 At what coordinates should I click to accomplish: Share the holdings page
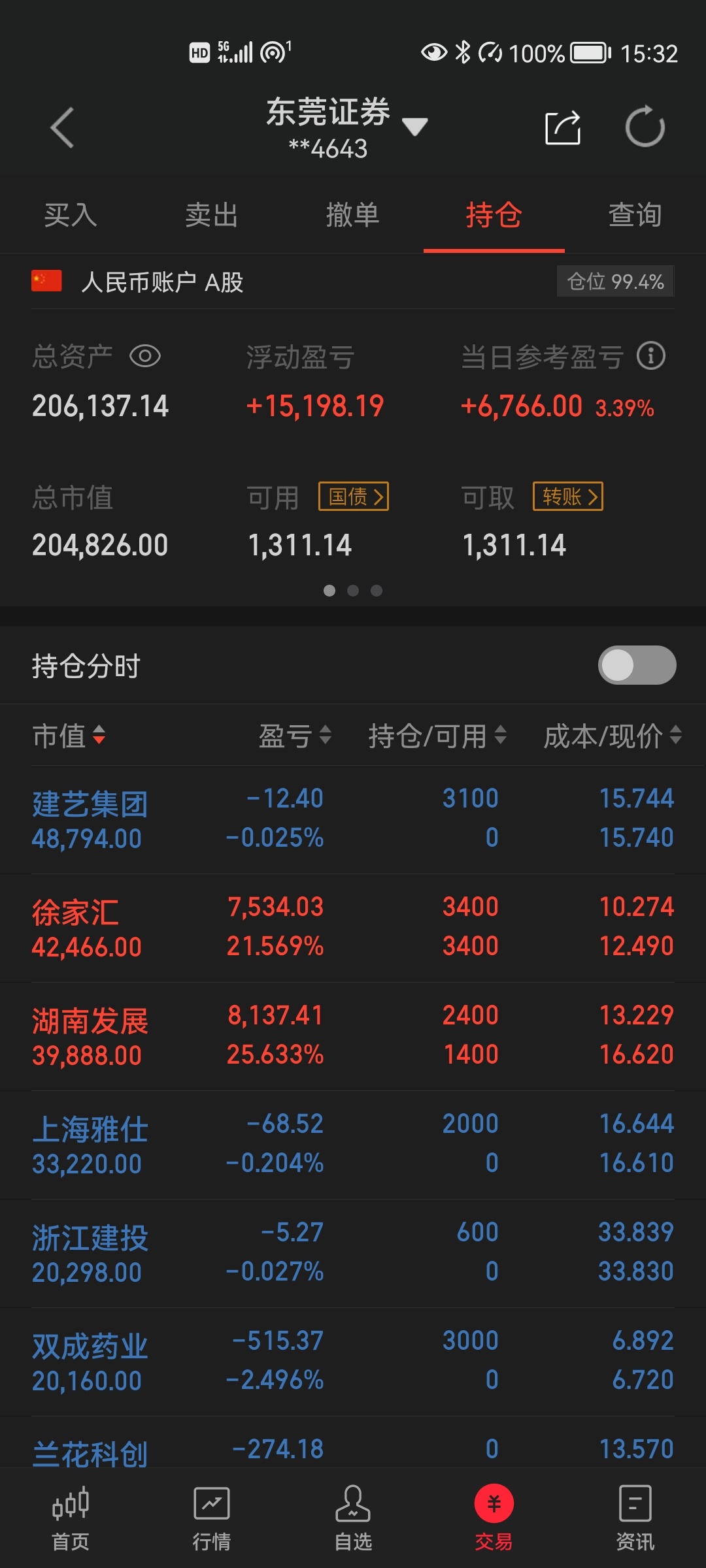point(563,127)
